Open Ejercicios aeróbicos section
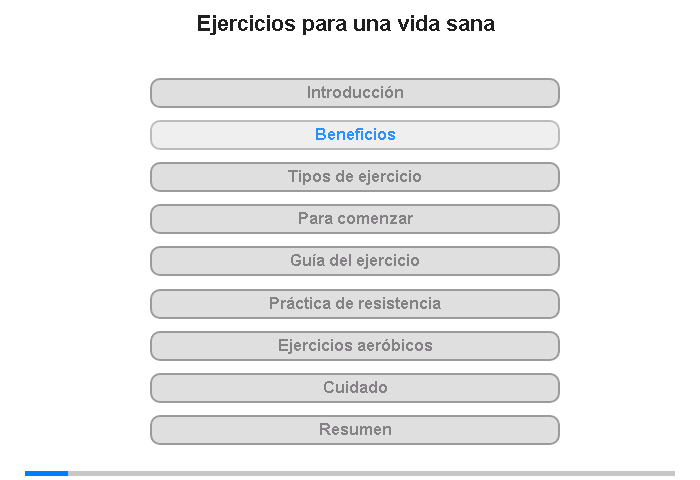 coord(355,346)
